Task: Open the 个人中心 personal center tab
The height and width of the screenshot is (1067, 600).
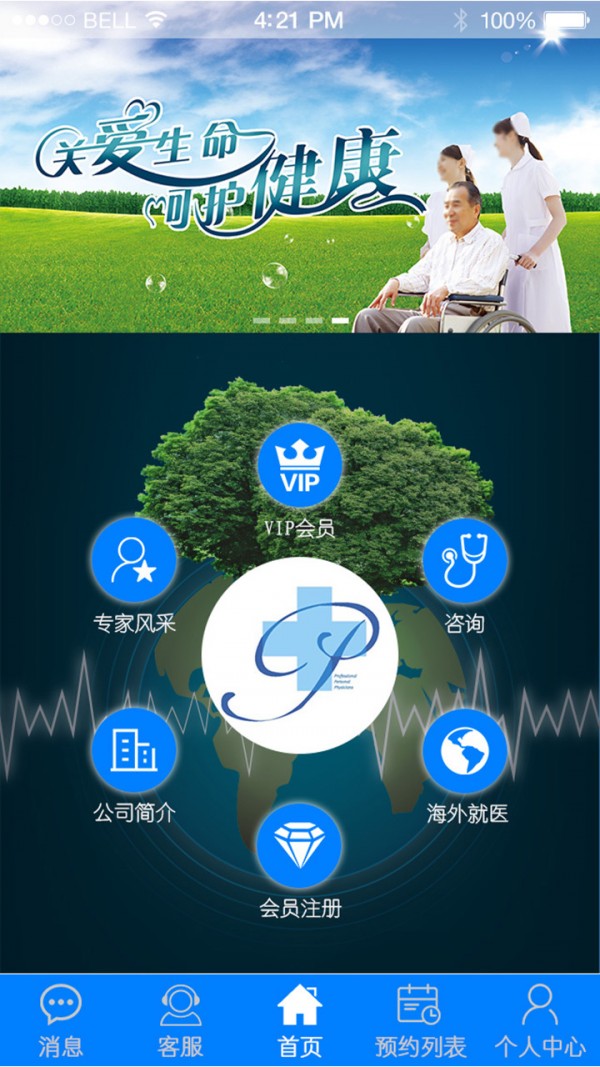Action: (540, 1020)
